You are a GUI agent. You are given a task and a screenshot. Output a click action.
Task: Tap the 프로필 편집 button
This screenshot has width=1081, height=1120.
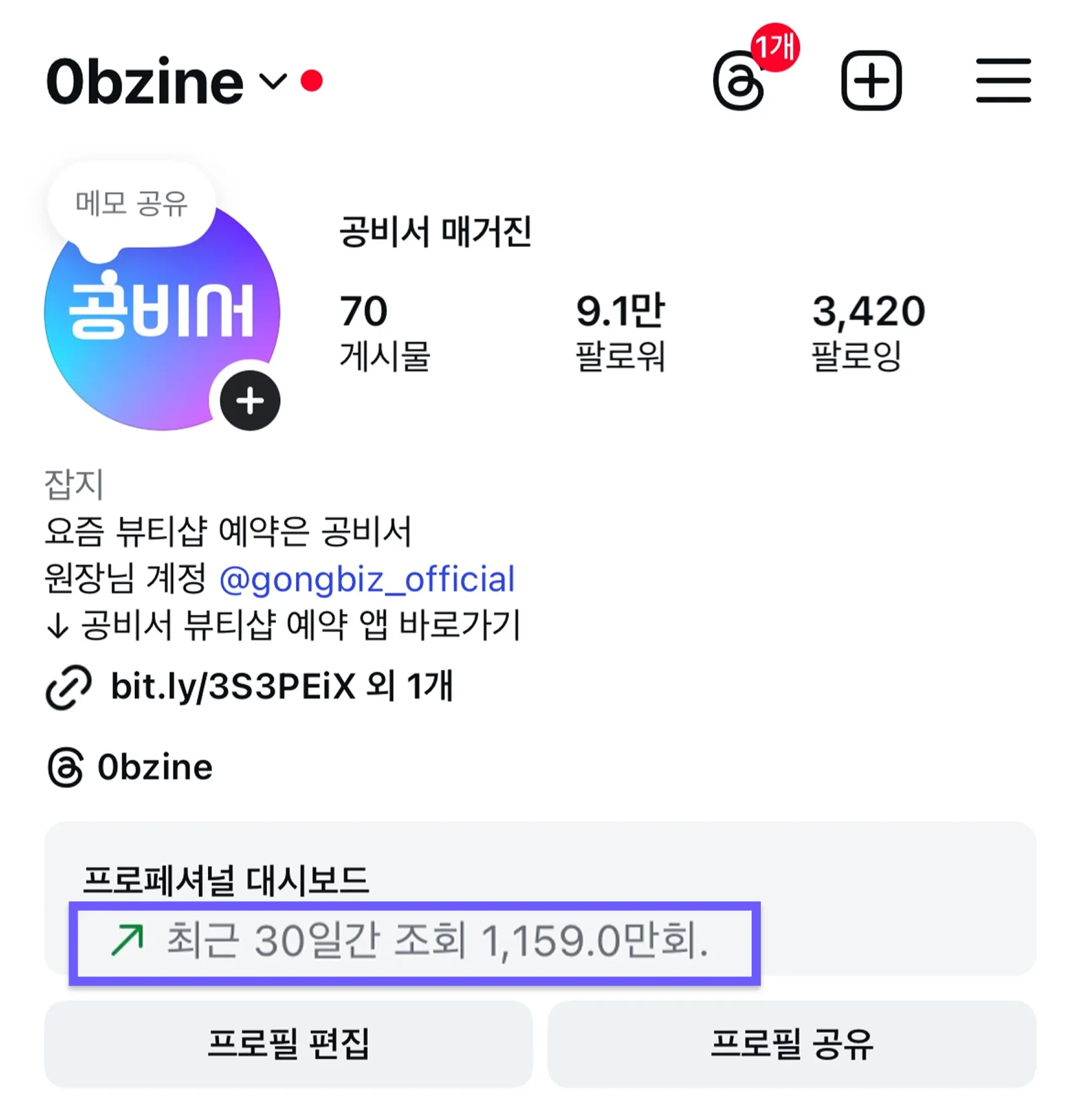pyautogui.click(x=288, y=1044)
